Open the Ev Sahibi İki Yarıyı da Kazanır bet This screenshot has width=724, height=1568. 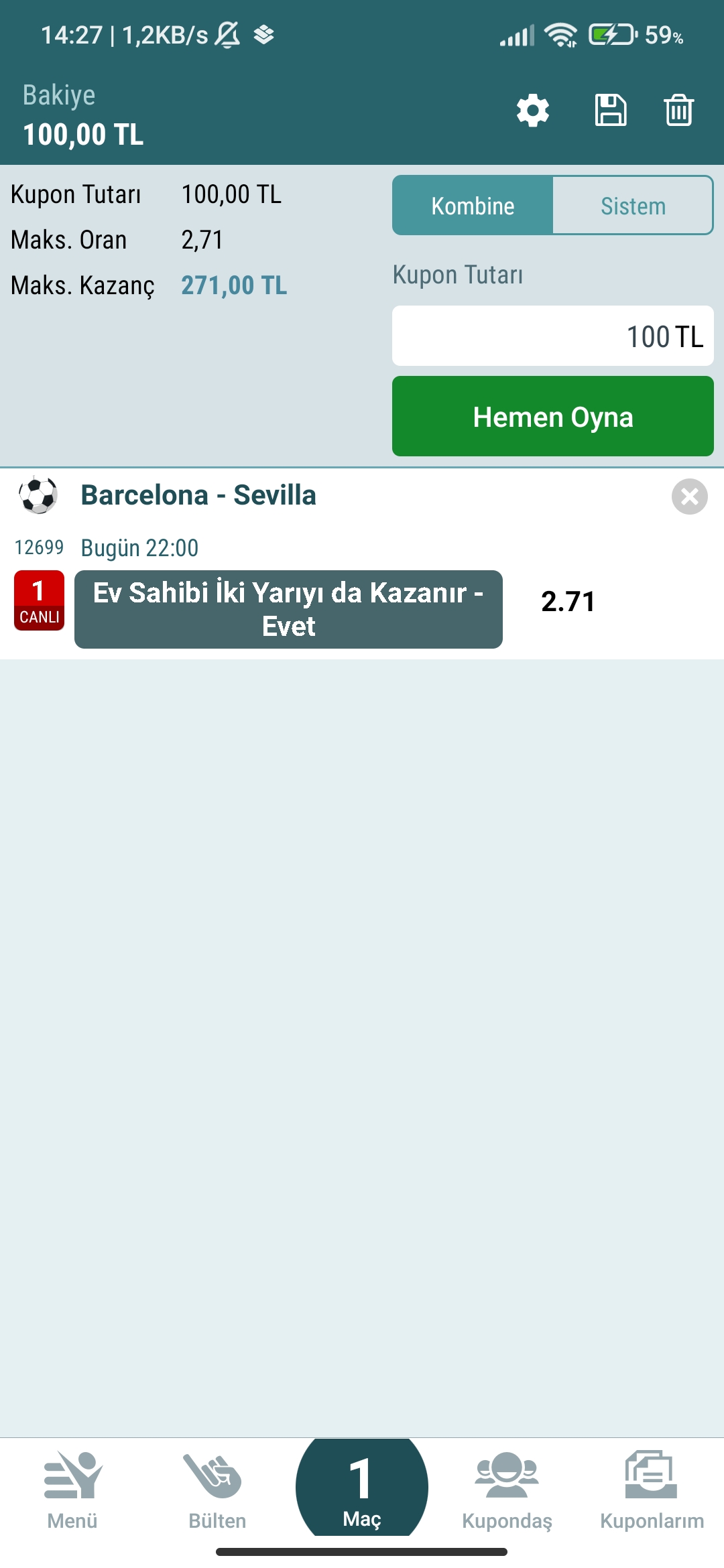288,609
